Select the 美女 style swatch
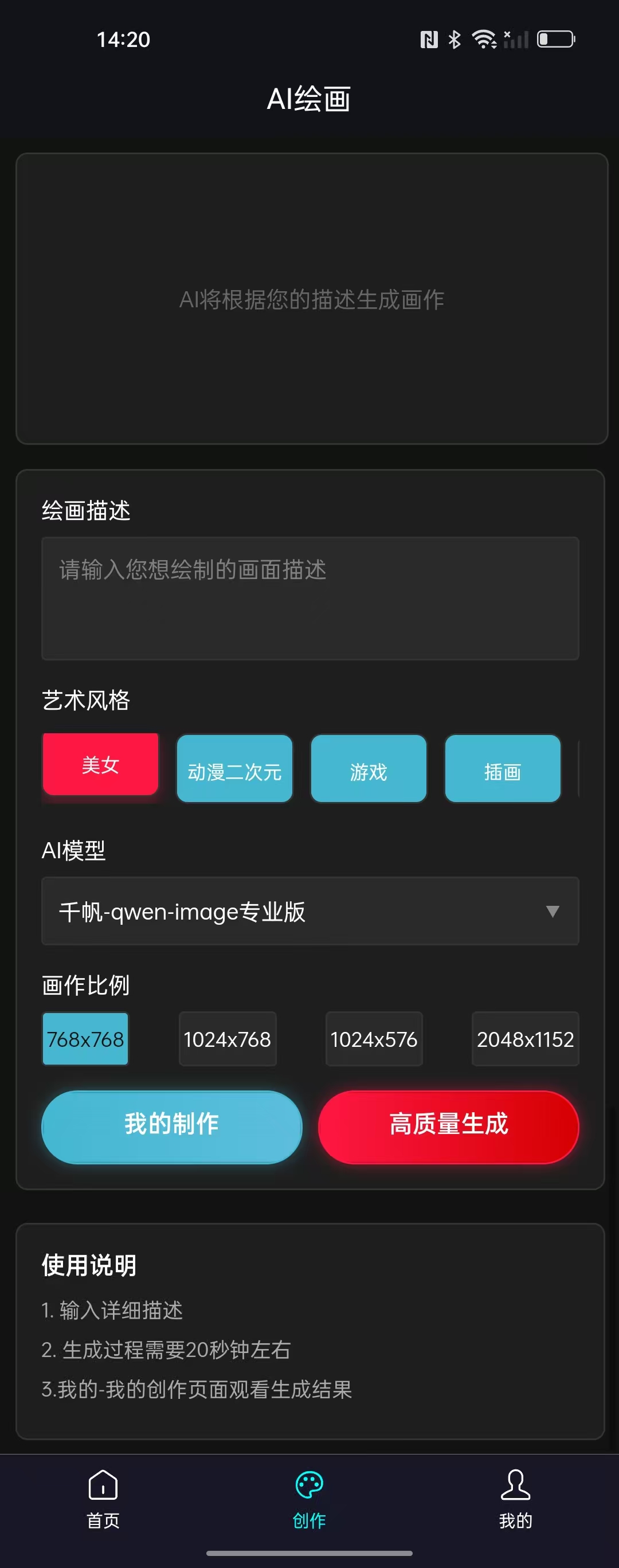619x1568 pixels. click(x=100, y=764)
